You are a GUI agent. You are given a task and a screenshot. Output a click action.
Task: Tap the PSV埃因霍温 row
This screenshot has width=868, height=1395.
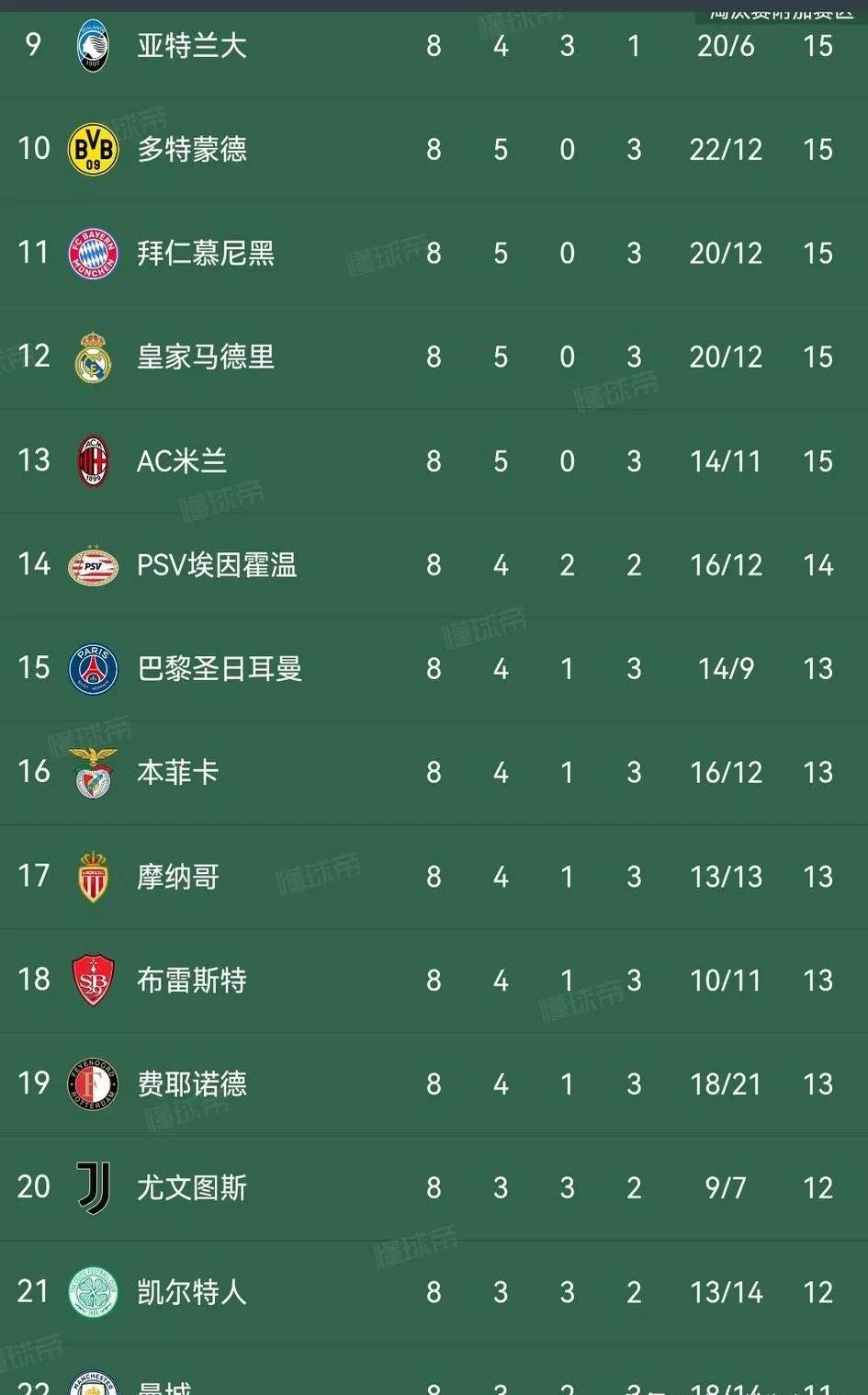click(217, 565)
